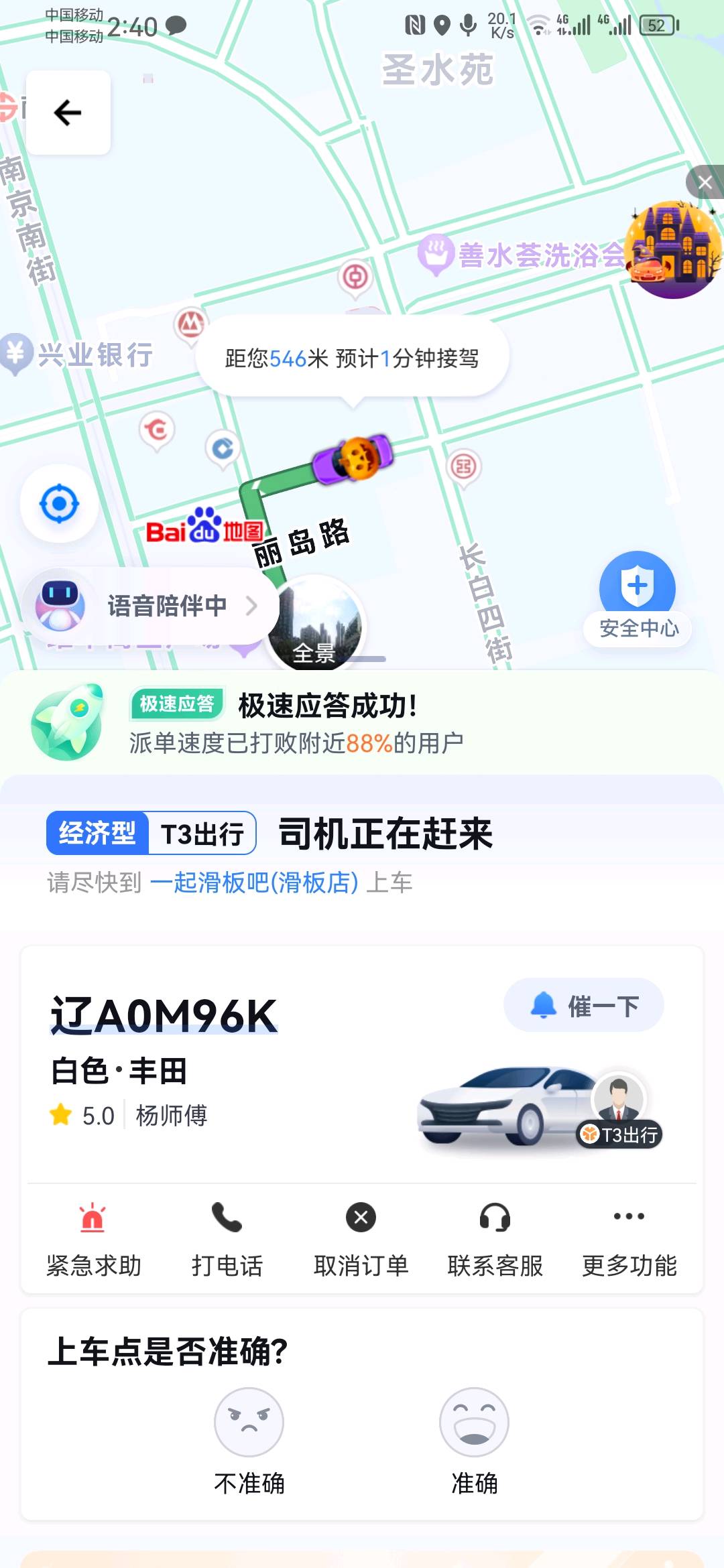Open pickup location 一起滑板吧(滑板店)
Image resolution: width=724 pixels, height=1568 pixels.
pos(254,883)
